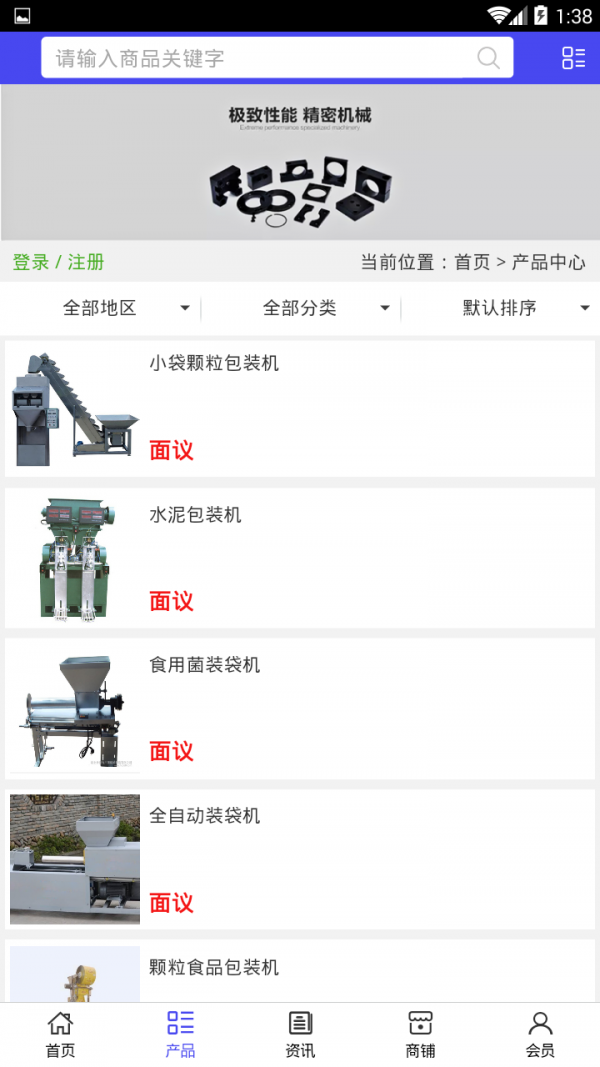Go to the 资讯 tab
Viewport: 600px width, 1067px height.
click(x=300, y=1034)
